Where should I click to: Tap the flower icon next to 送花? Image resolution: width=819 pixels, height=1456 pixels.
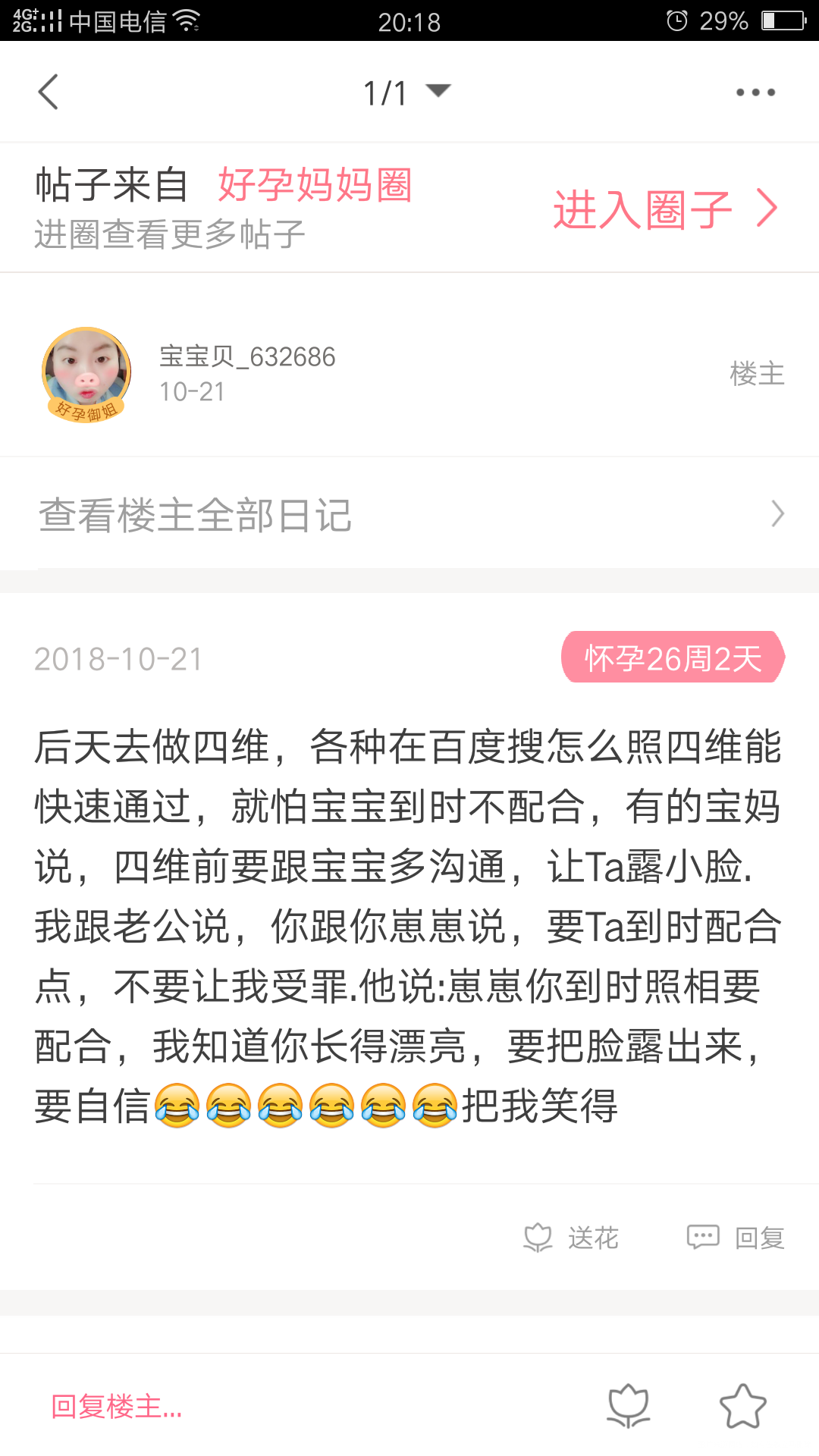point(538,1236)
